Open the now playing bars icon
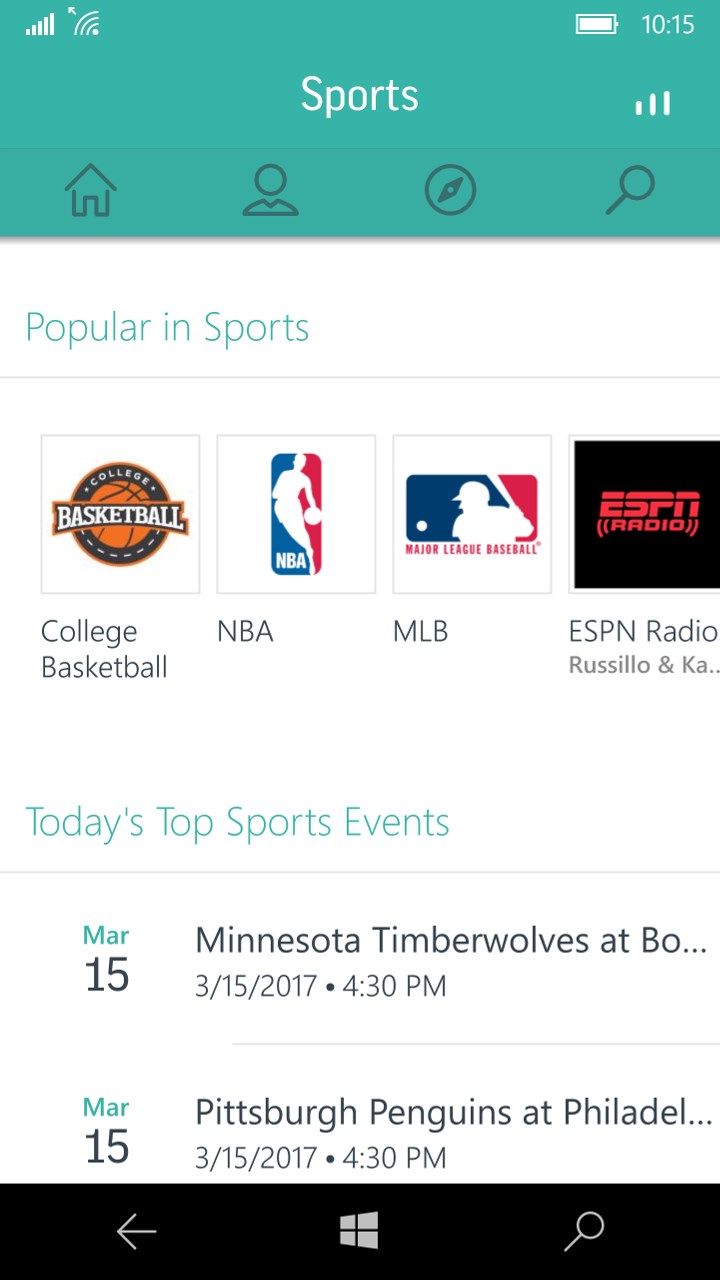This screenshot has height=1280, width=720. [x=652, y=103]
